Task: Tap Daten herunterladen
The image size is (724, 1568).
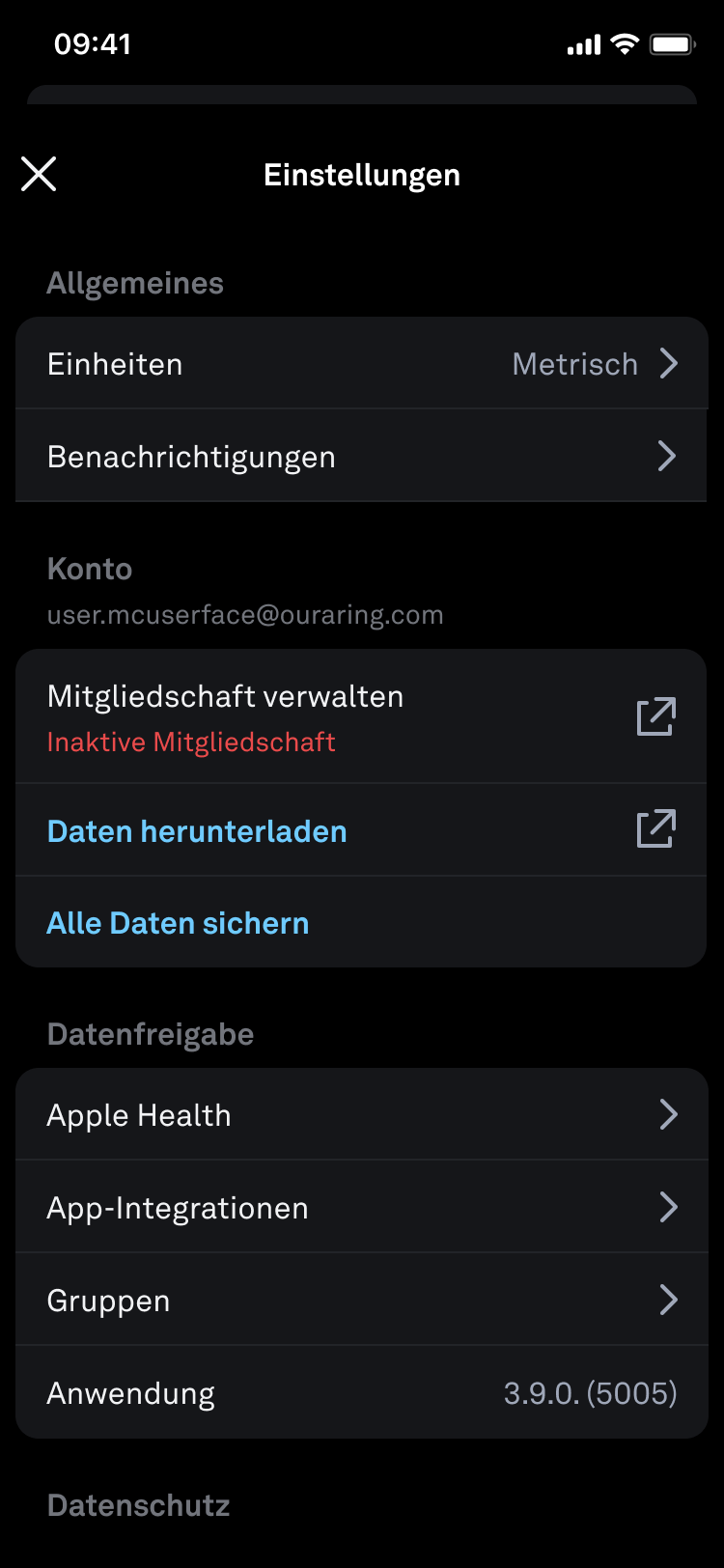Action: point(361,831)
